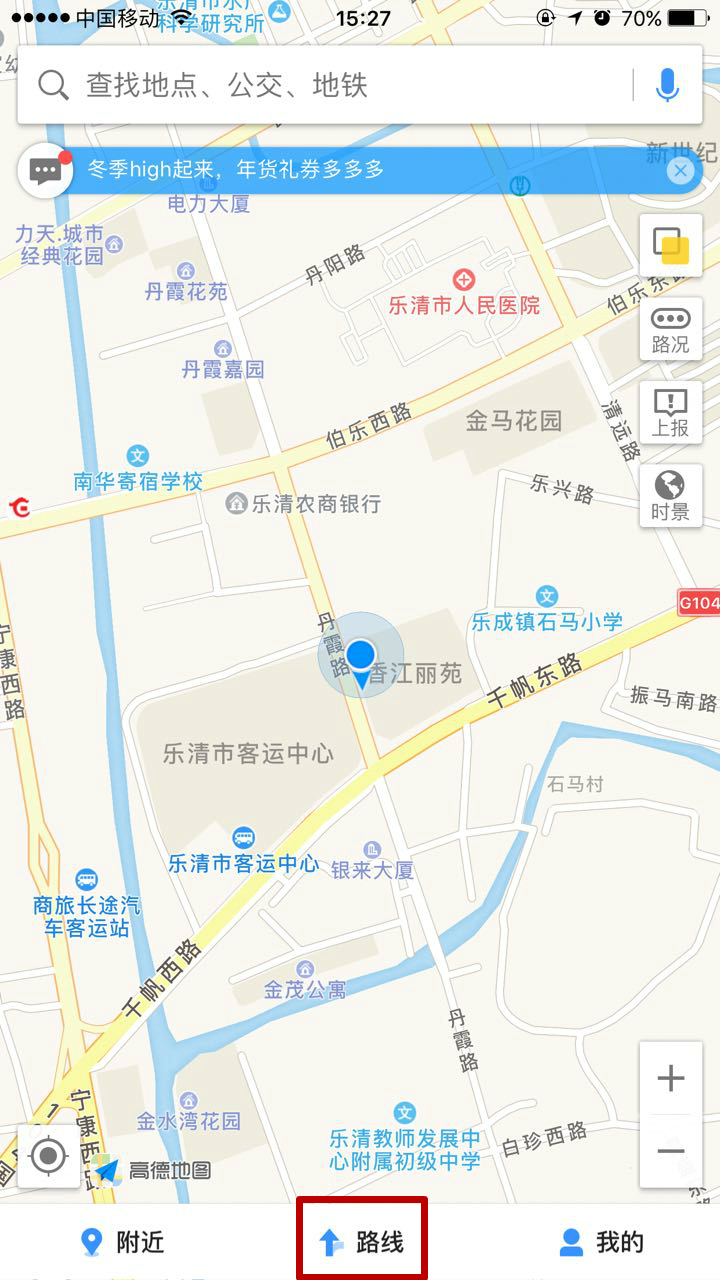The width and height of the screenshot is (720, 1280).
Task: Tap the 上报 report issue icon
Action: [670, 410]
